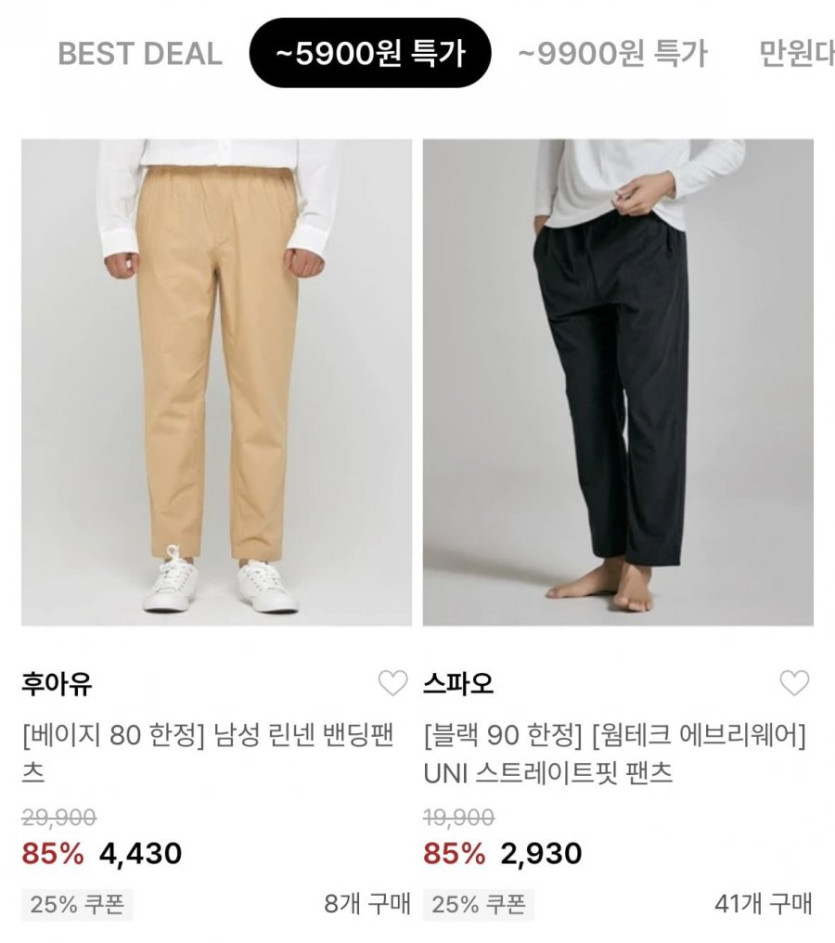The width and height of the screenshot is (835, 943).
Task: Like the 후아유 pants with the heart icon
Action: [393, 684]
